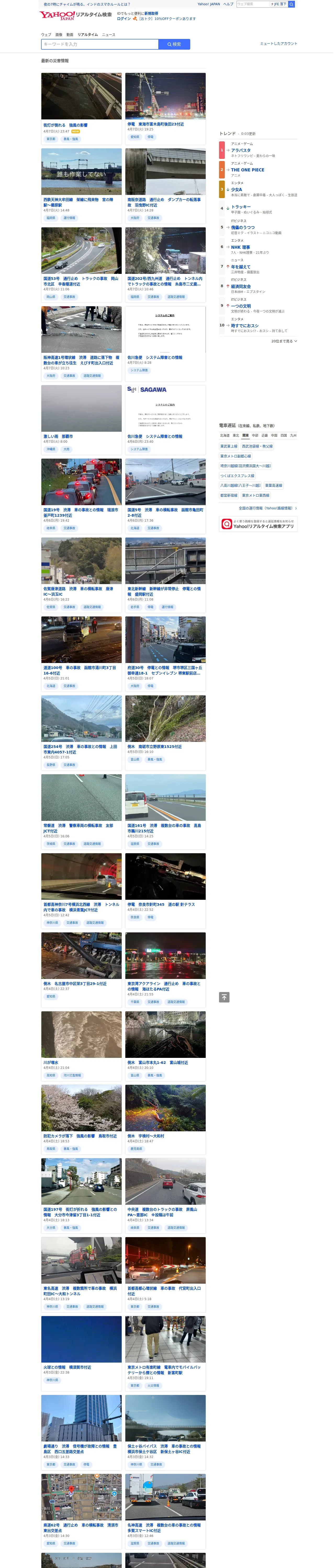Open the THE ONE PIECE trend
Image resolution: width=336 pixels, height=1568 pixels.
pyautogui.click(x=247, y=170)
